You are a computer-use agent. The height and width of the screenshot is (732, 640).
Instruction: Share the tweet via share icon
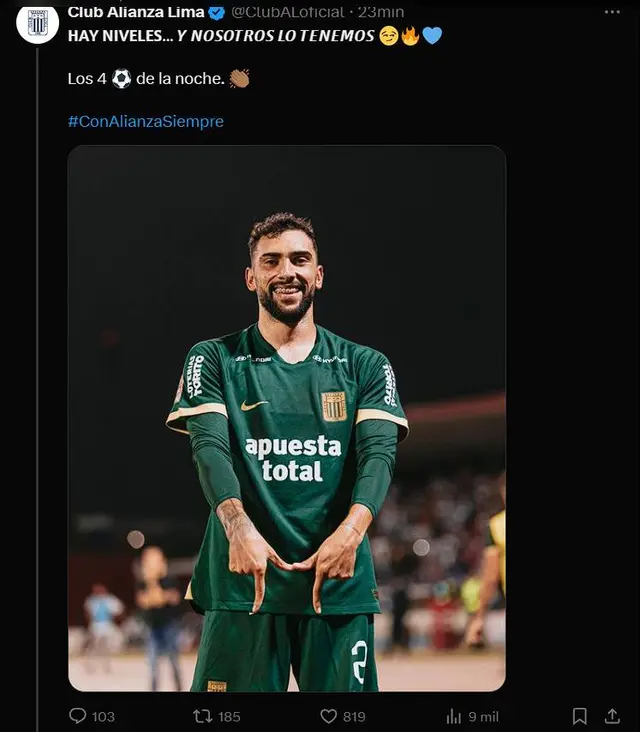612,716
